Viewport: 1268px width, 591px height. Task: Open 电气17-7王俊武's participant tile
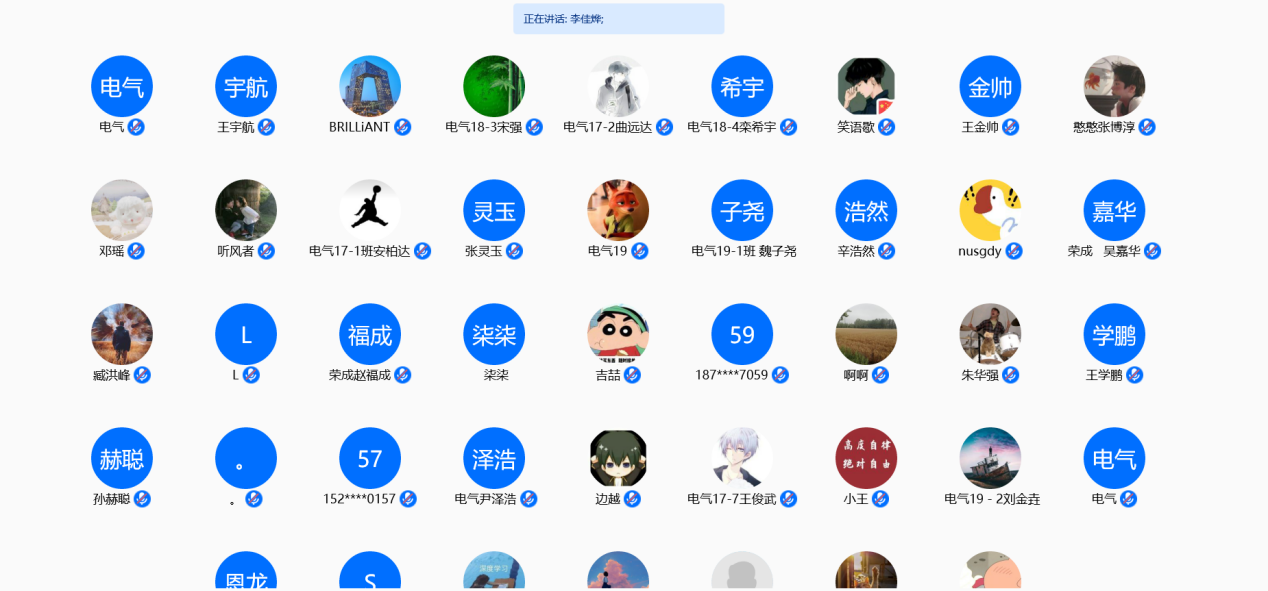tap(742, 459)
